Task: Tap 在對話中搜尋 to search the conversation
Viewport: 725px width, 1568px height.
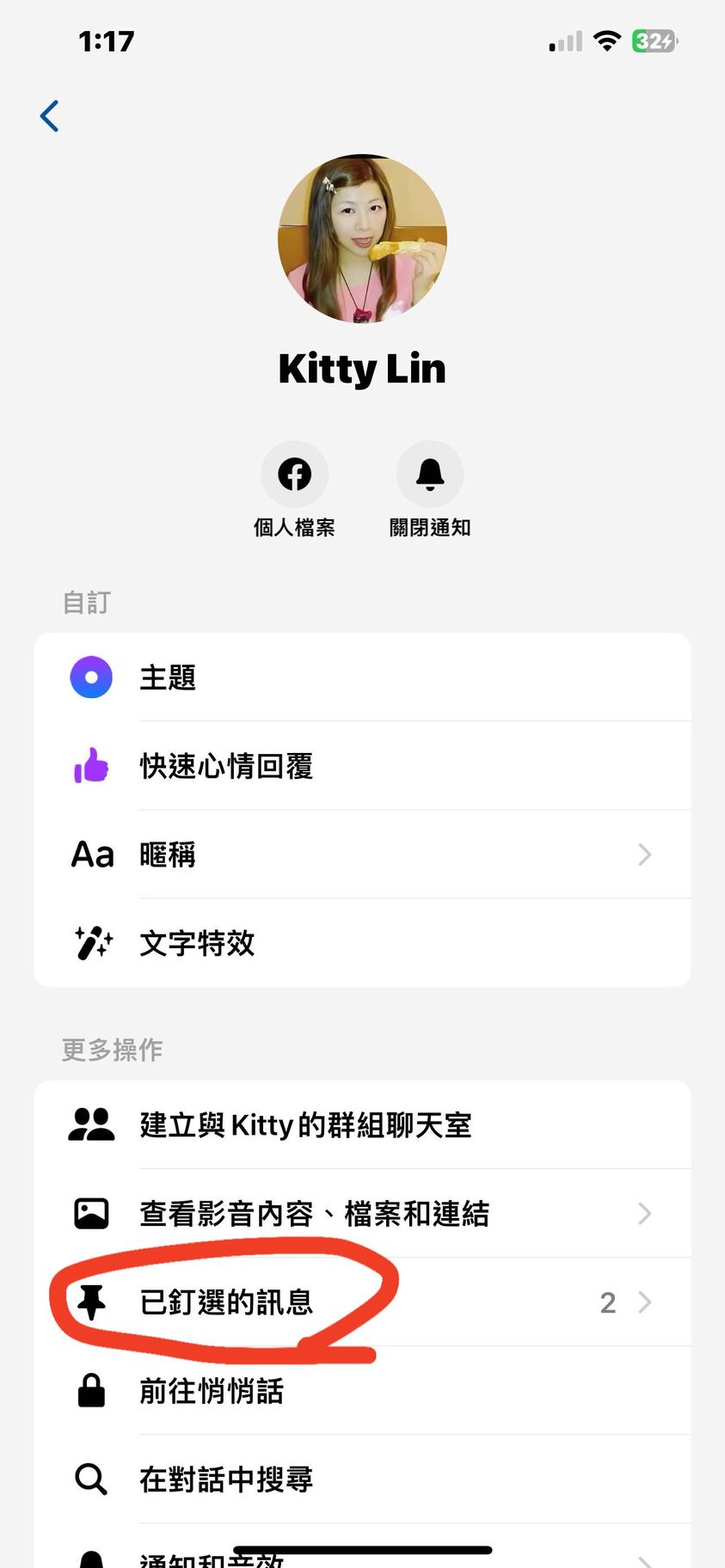Action: tap(361, 1479)
